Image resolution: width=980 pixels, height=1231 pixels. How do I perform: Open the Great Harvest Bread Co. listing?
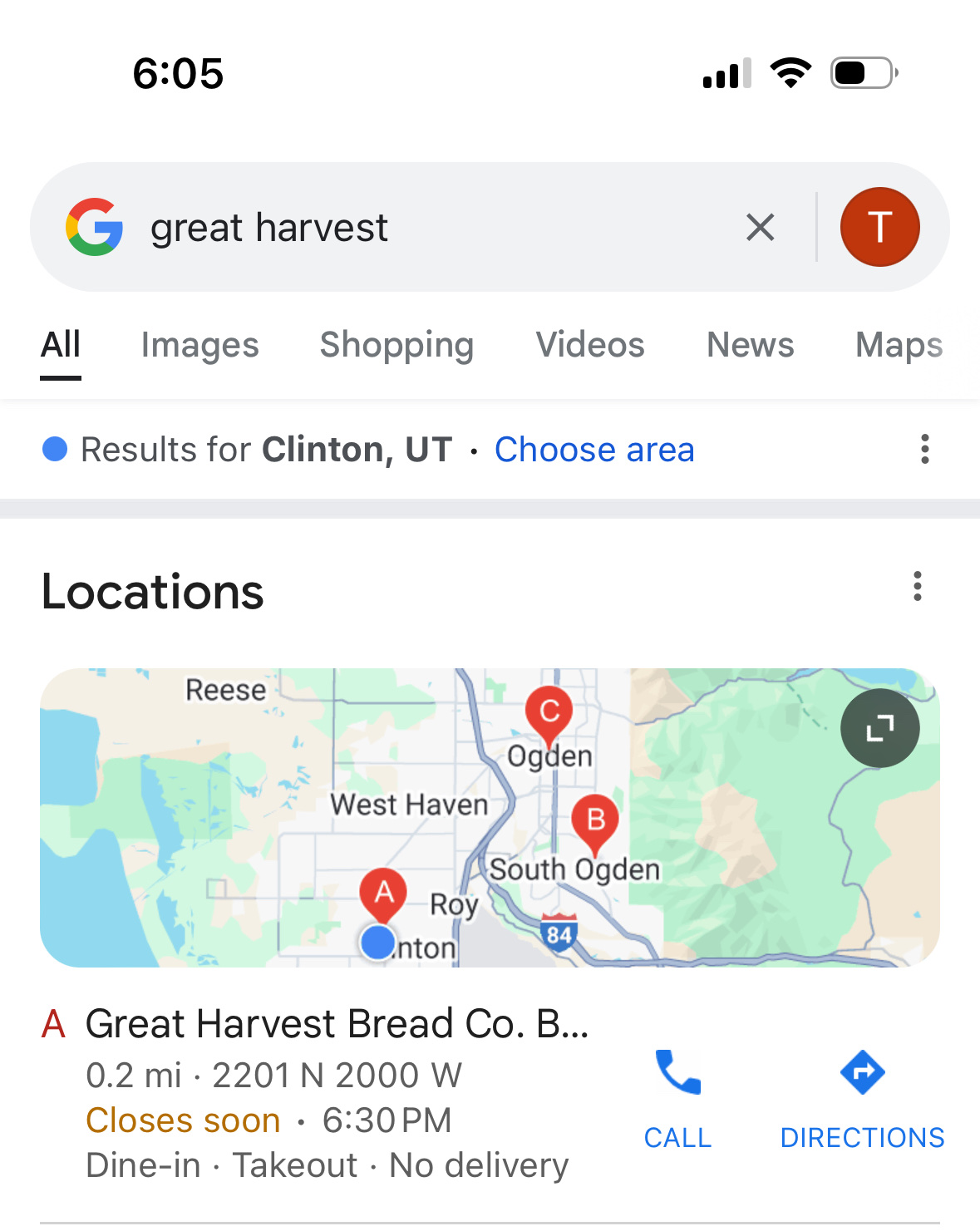tap(337, 1024)
